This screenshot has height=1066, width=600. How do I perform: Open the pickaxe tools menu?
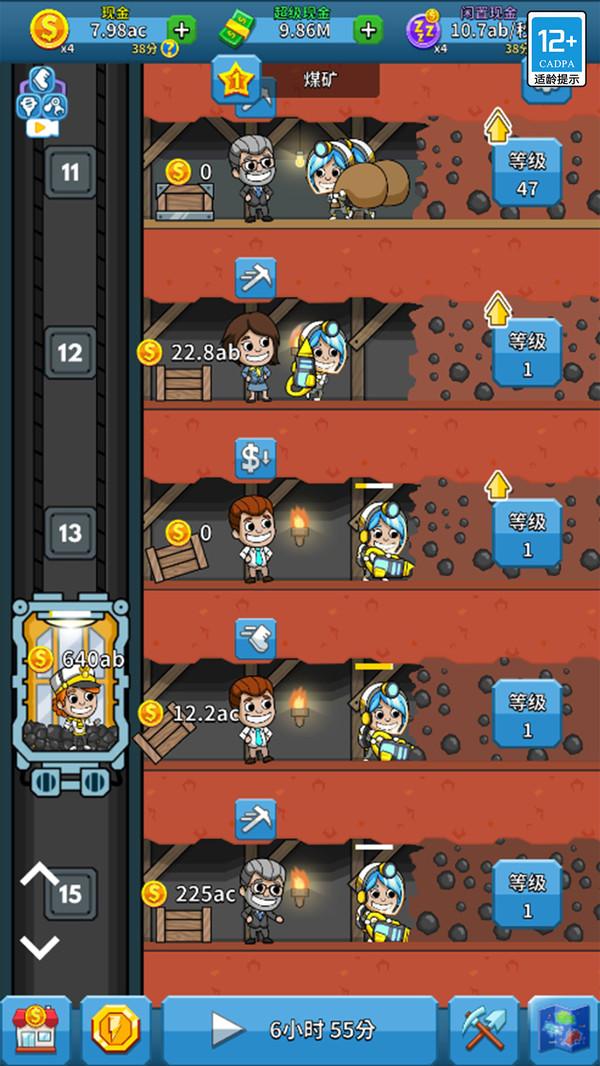click(483, 1030)
